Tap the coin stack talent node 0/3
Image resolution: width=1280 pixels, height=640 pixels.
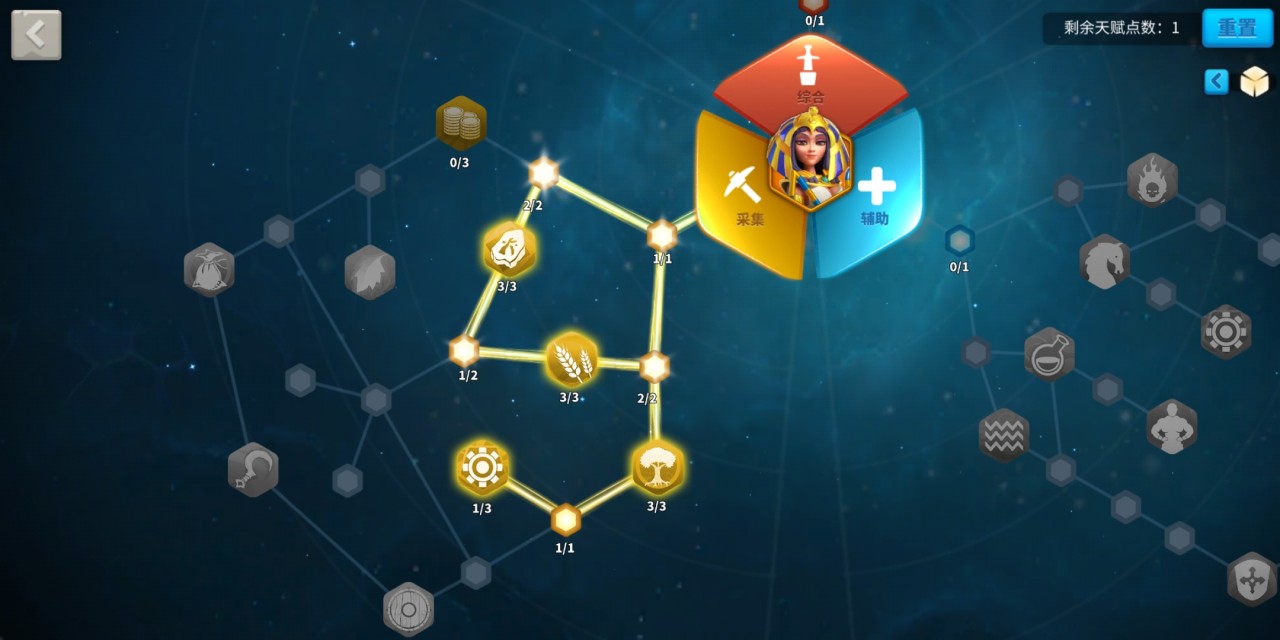point(461,123)
